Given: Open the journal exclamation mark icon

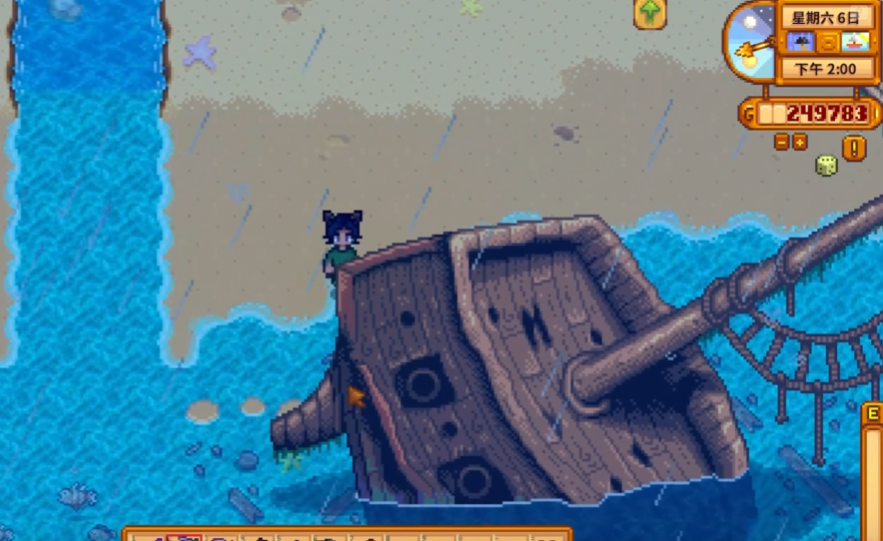Looking at the screenshot, I should point(854,148).
